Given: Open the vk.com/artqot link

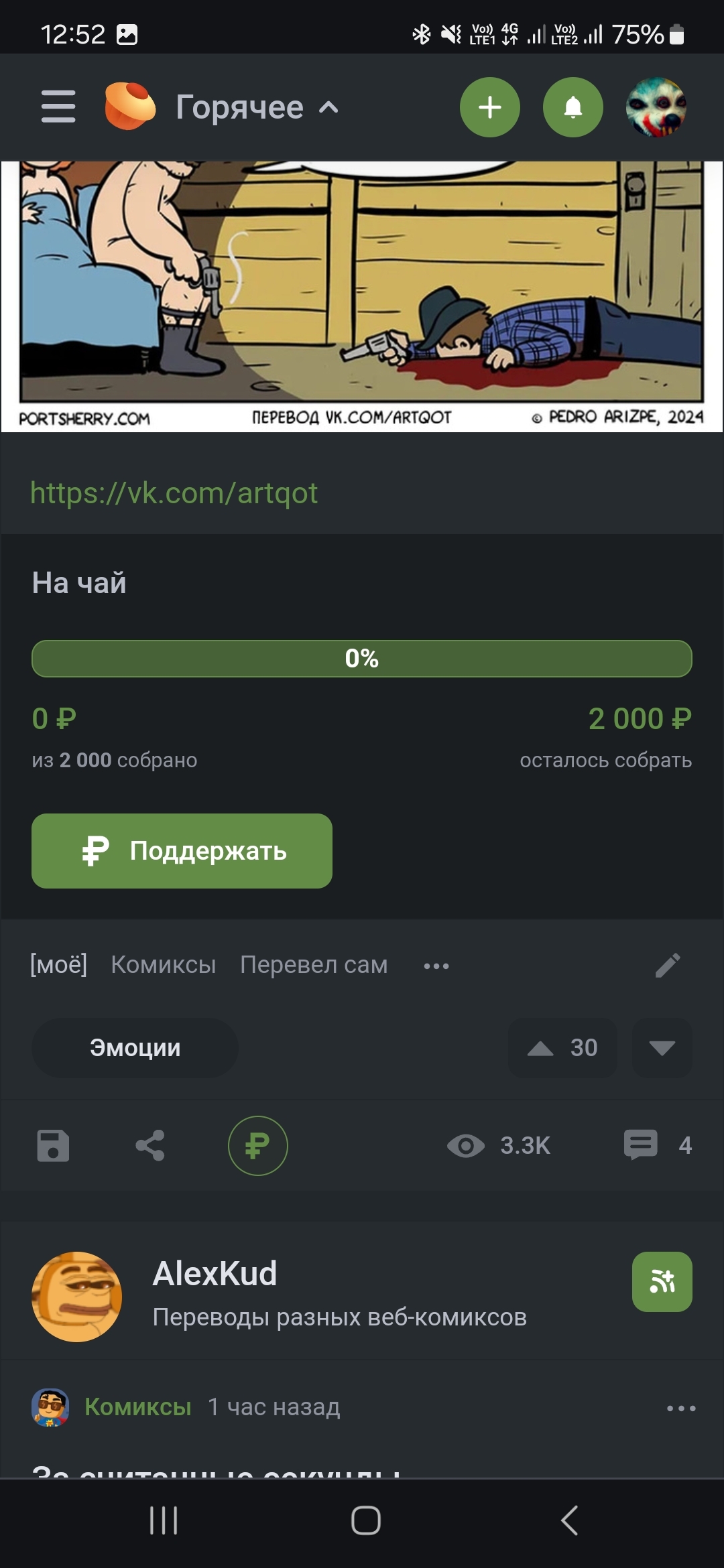Looking at the screenshot, I should (174, 493).
